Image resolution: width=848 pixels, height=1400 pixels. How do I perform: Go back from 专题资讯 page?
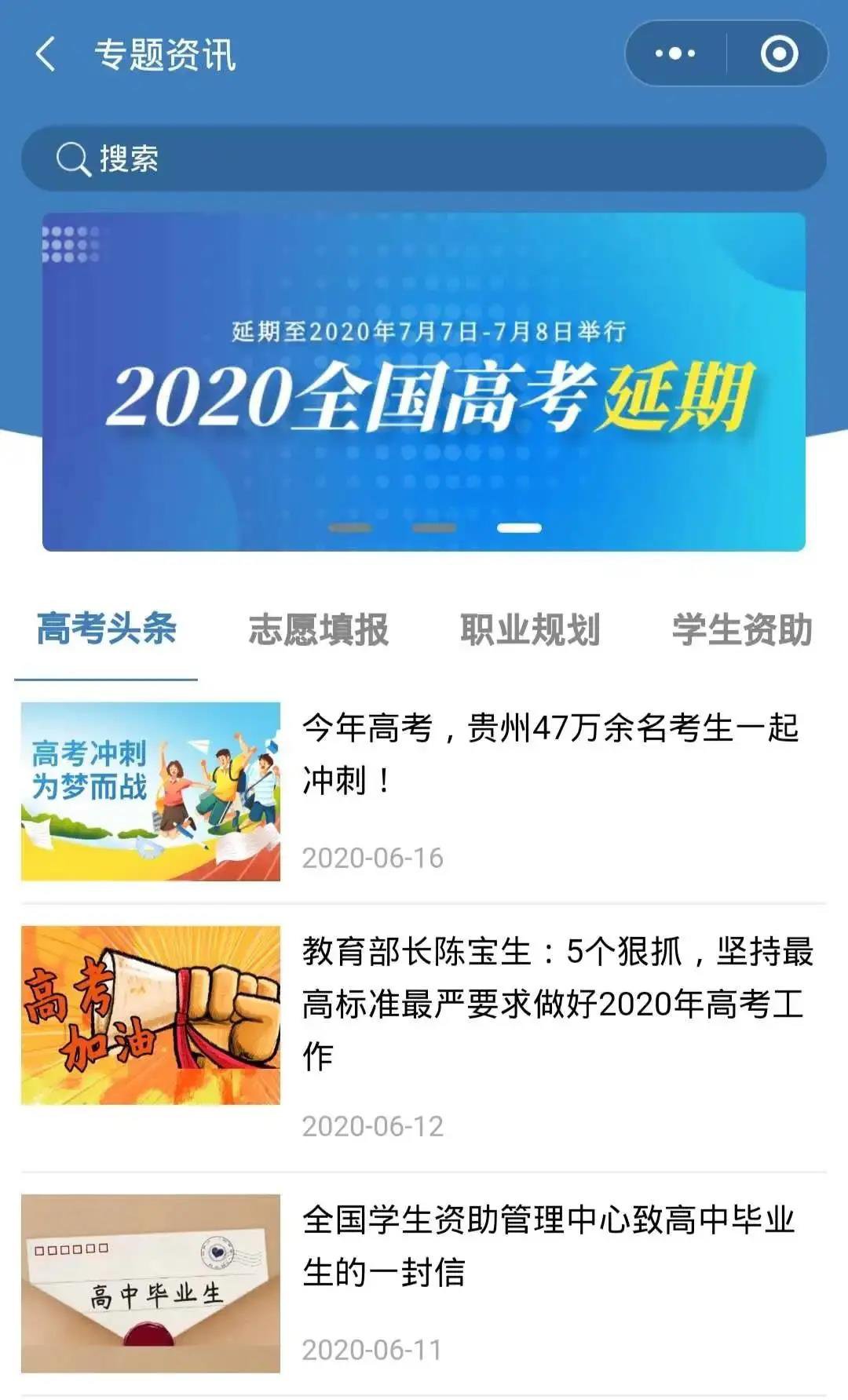point(46,55)
